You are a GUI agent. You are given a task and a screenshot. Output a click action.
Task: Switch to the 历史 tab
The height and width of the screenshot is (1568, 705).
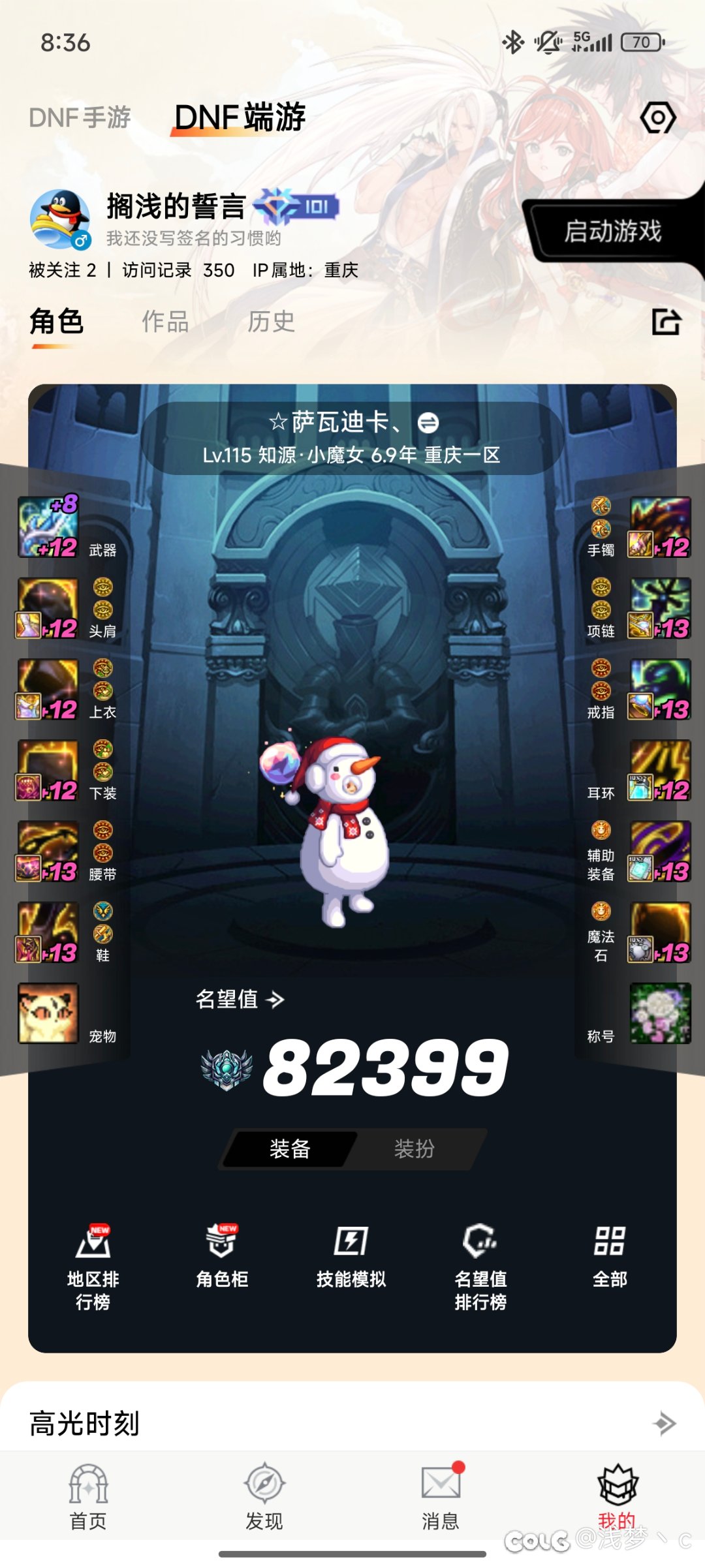(x=270, y=322)
